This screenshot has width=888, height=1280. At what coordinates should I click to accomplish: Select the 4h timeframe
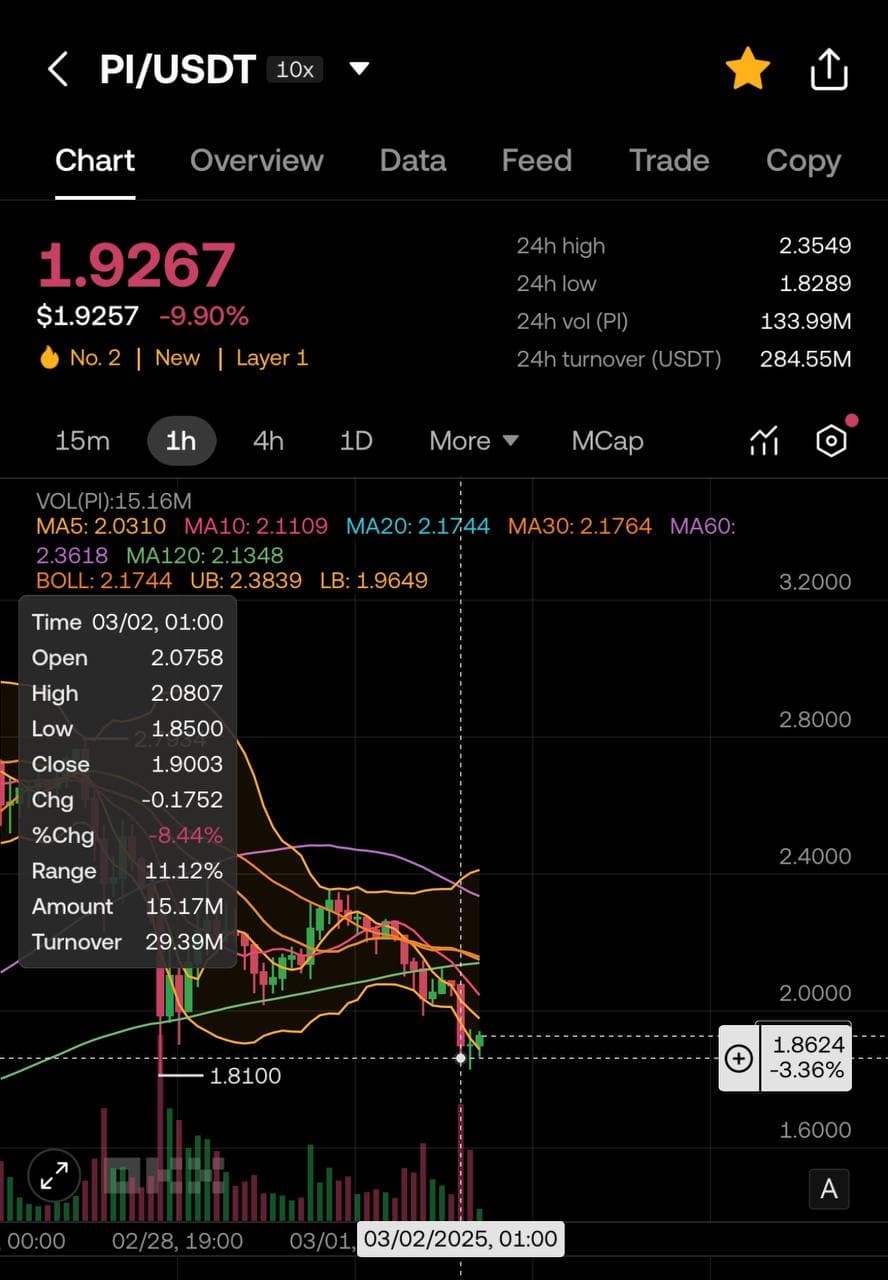coord(268,441)
